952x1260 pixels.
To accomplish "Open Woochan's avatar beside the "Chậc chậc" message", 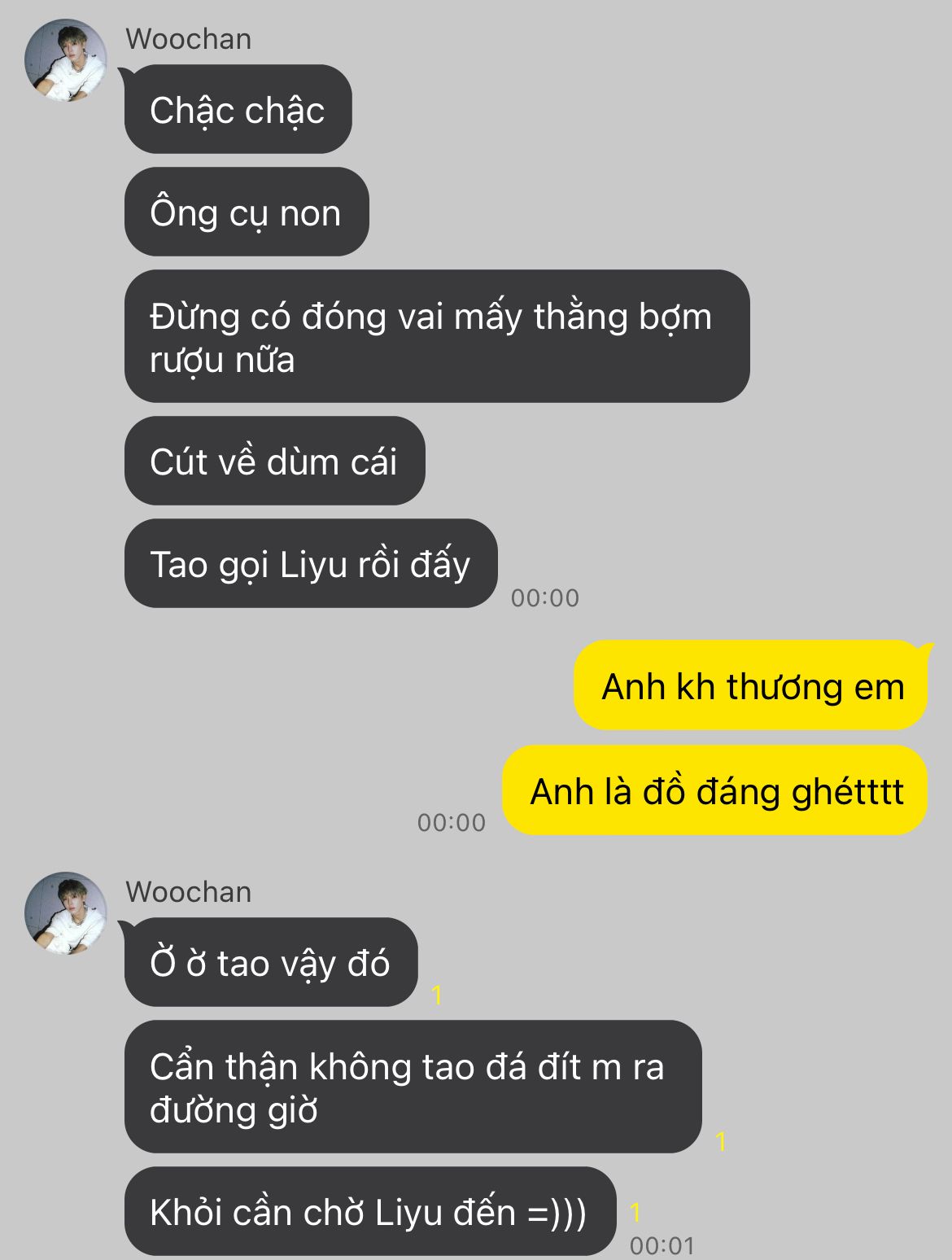I will point(66,61).
